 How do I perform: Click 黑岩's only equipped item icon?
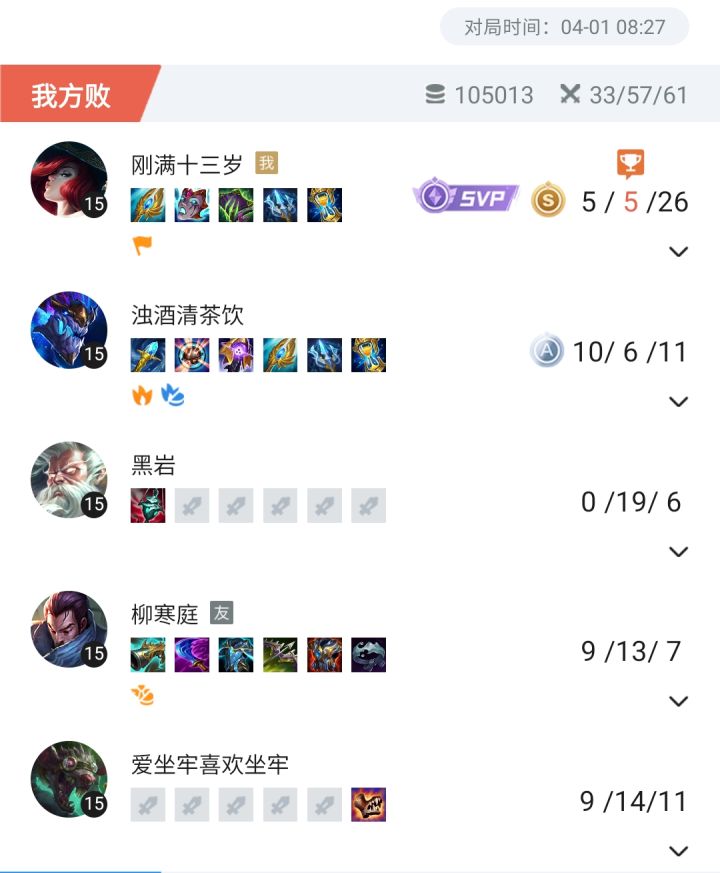click(x=148, y=505)
